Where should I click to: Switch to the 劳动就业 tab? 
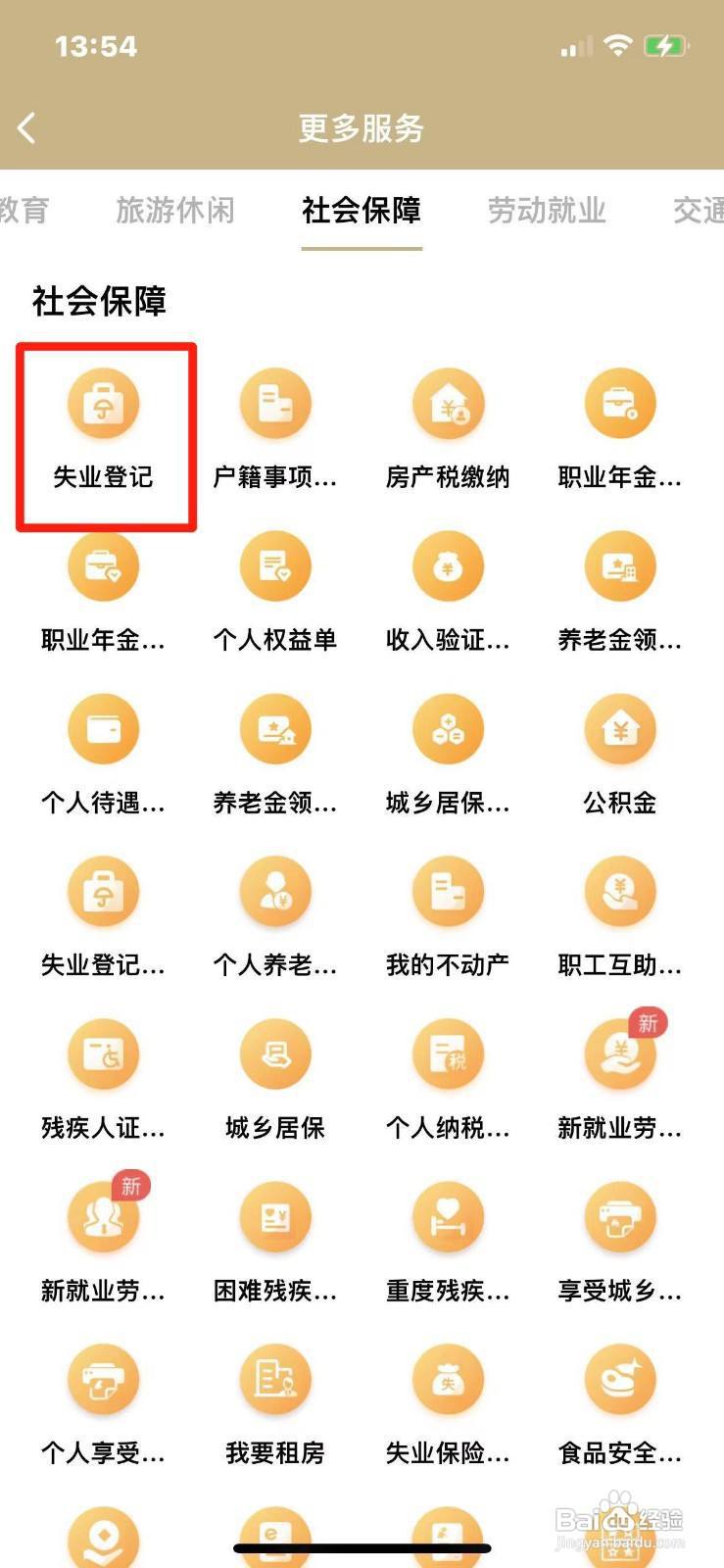pos(546,210)
